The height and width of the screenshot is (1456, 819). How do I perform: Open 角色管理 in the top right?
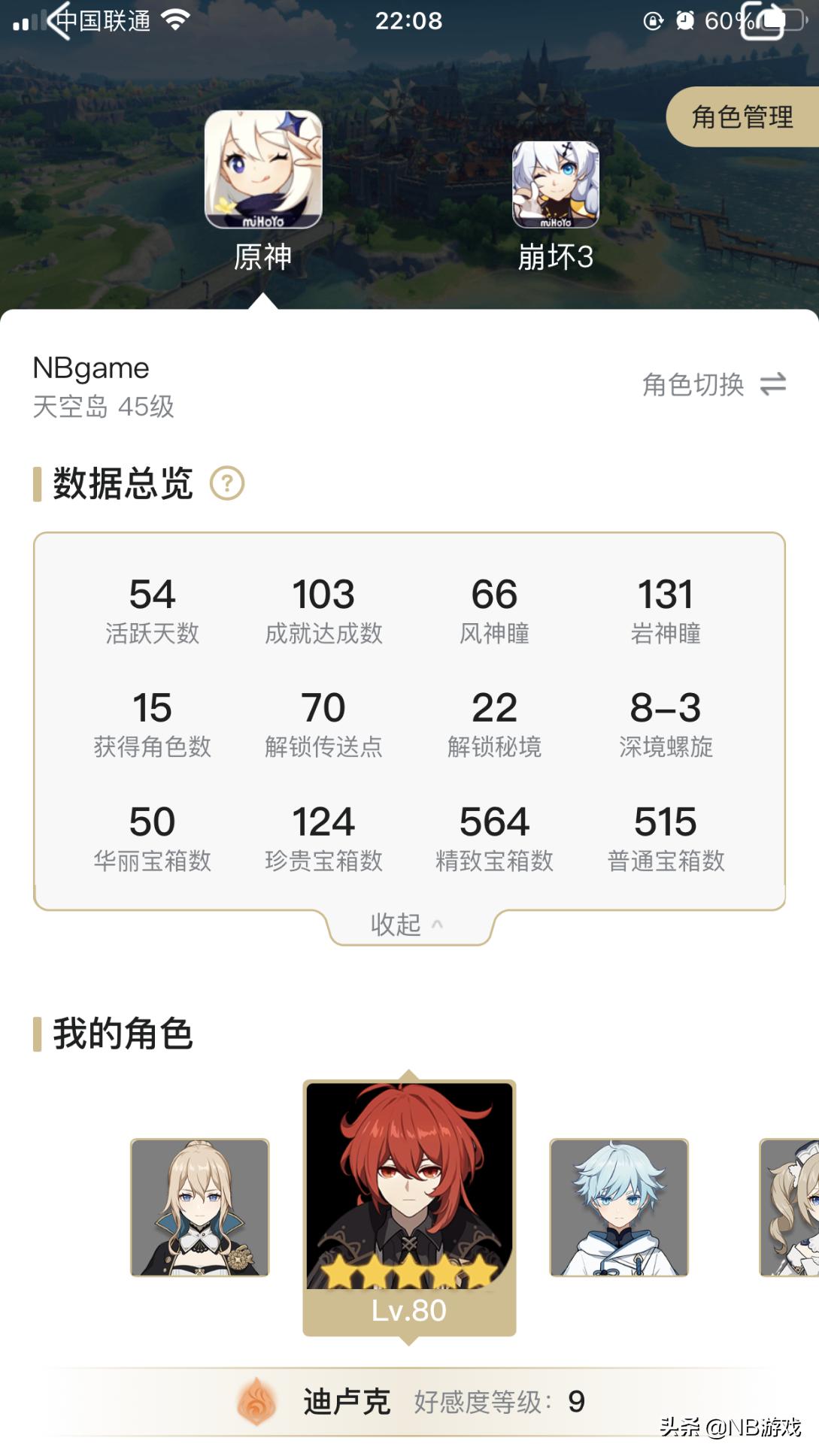click(x=740, y=118)
